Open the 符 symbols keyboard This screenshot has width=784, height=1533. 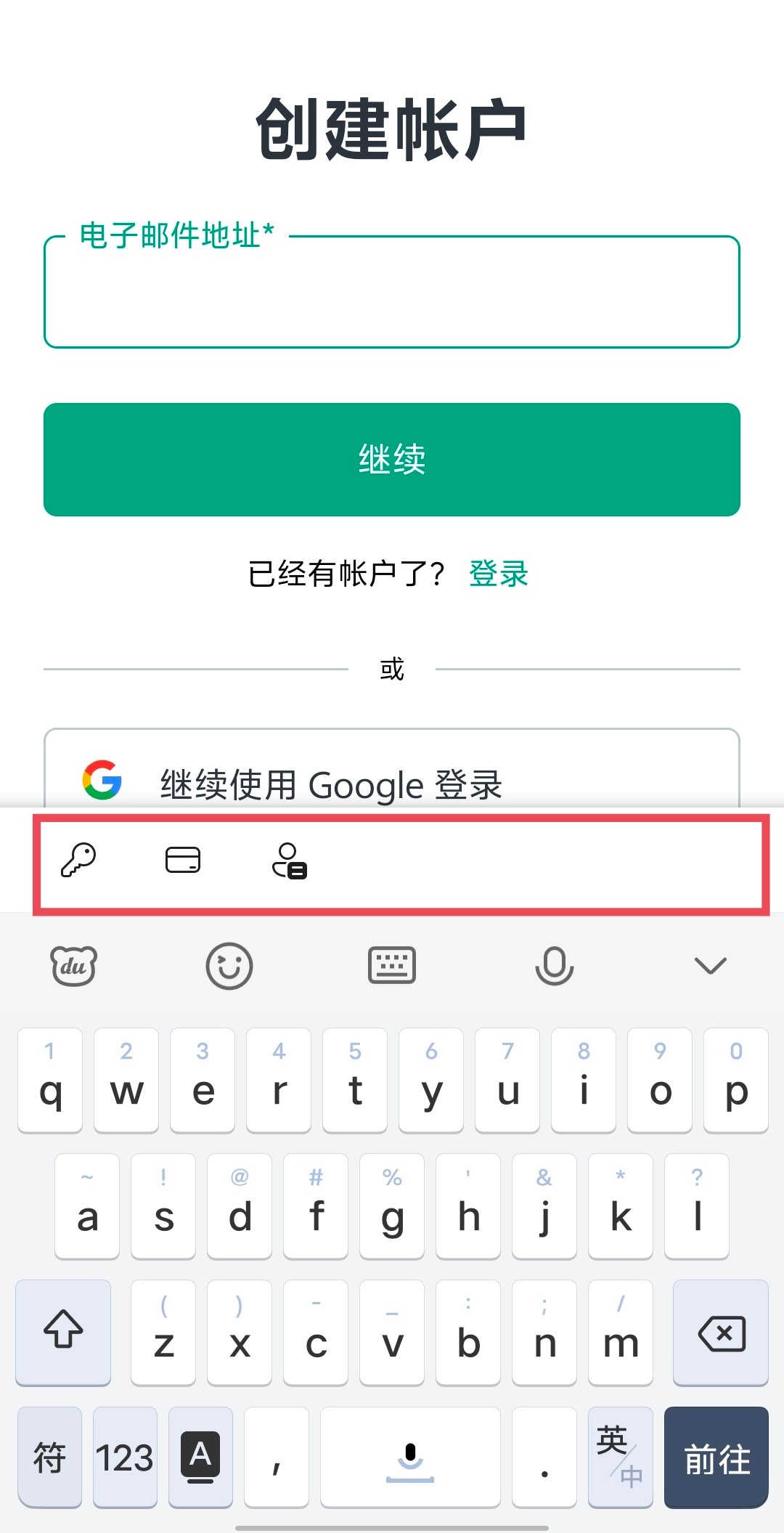pyautogui.click(x=49, y=1458)
